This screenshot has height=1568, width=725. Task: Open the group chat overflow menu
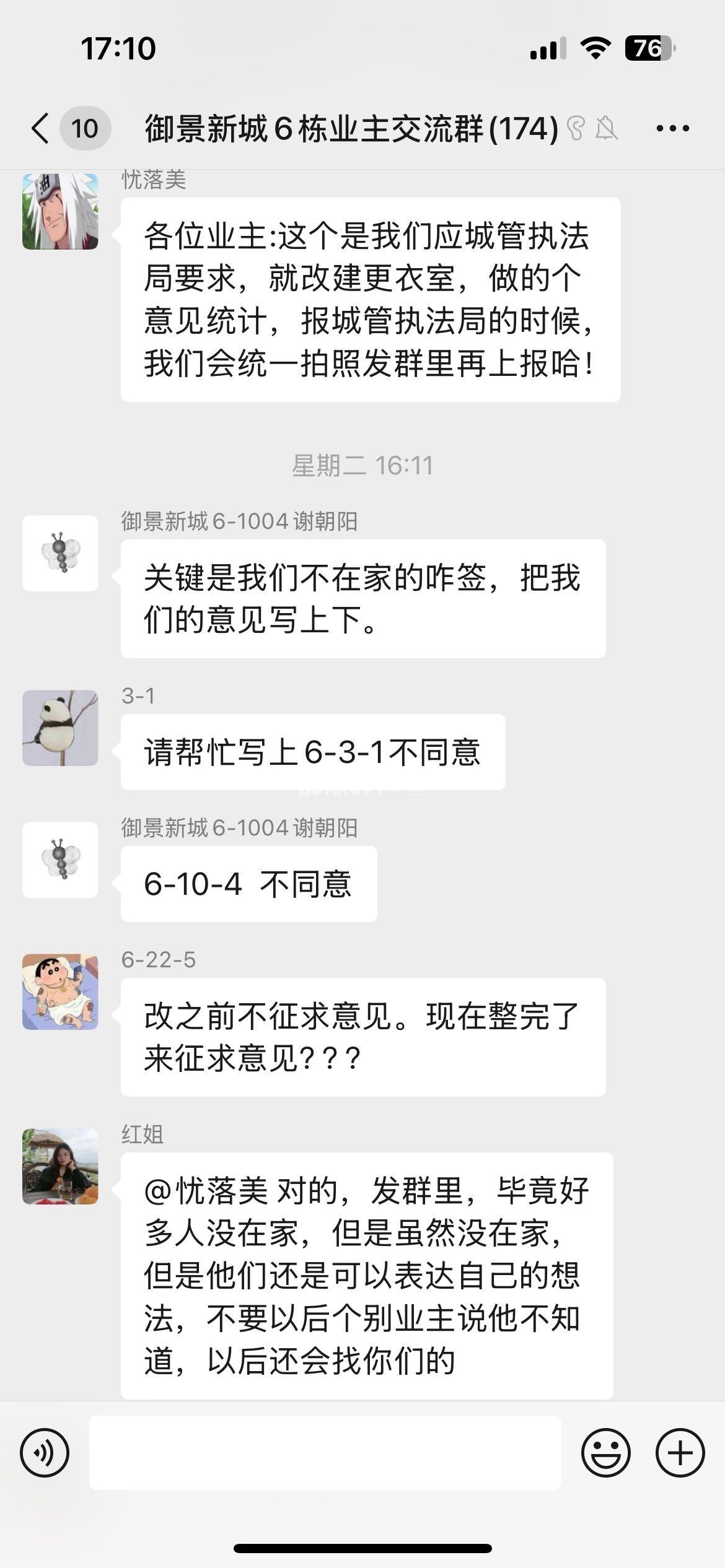click(672, 129)
